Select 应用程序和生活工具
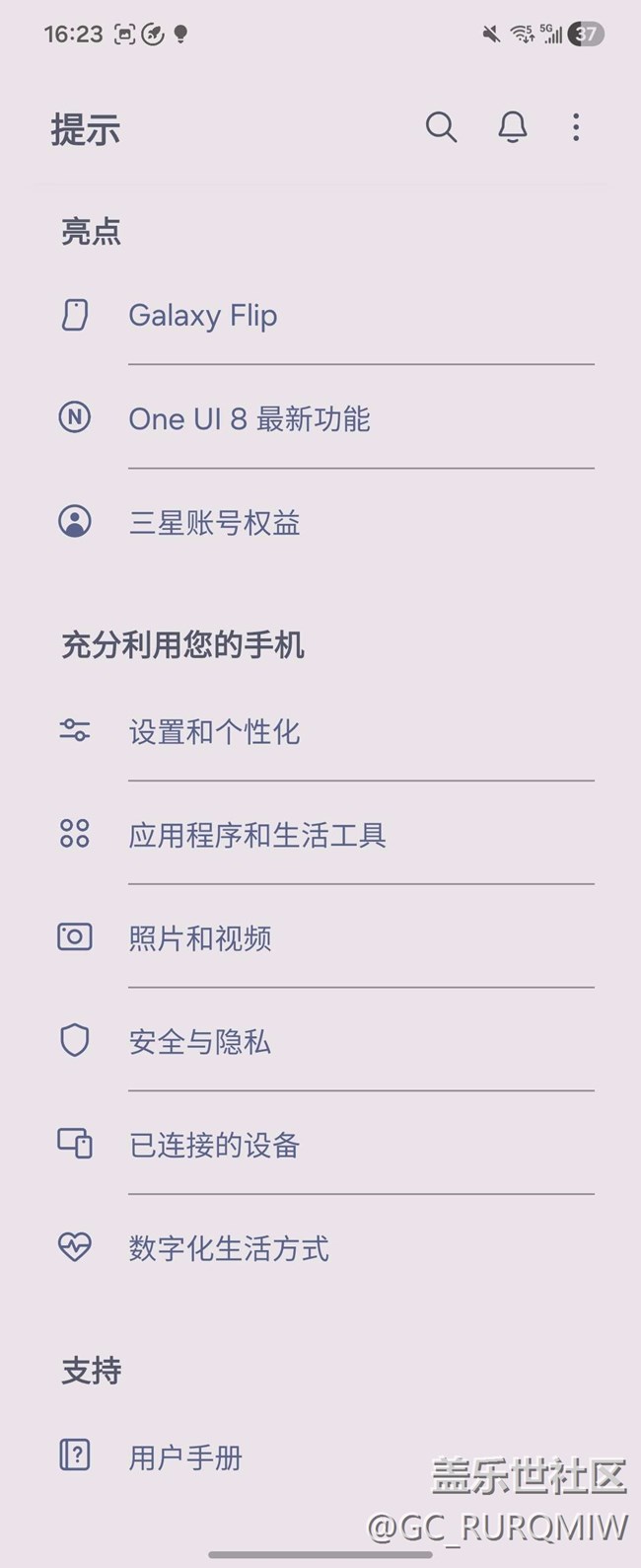This screenshot has height=1568, width=641. [320, 835]
